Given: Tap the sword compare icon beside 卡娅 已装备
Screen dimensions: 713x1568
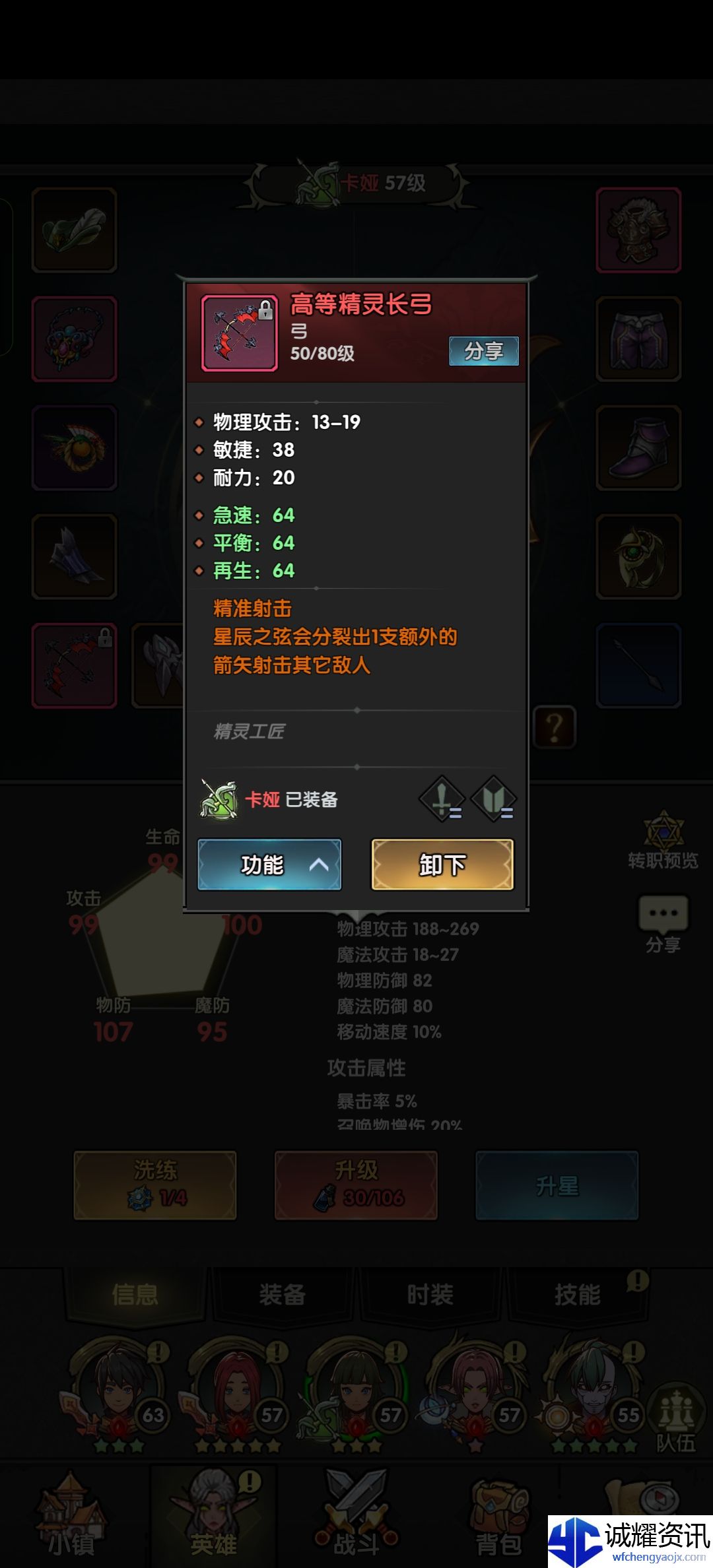Looking at the screenshot, I should coord(442,799).
